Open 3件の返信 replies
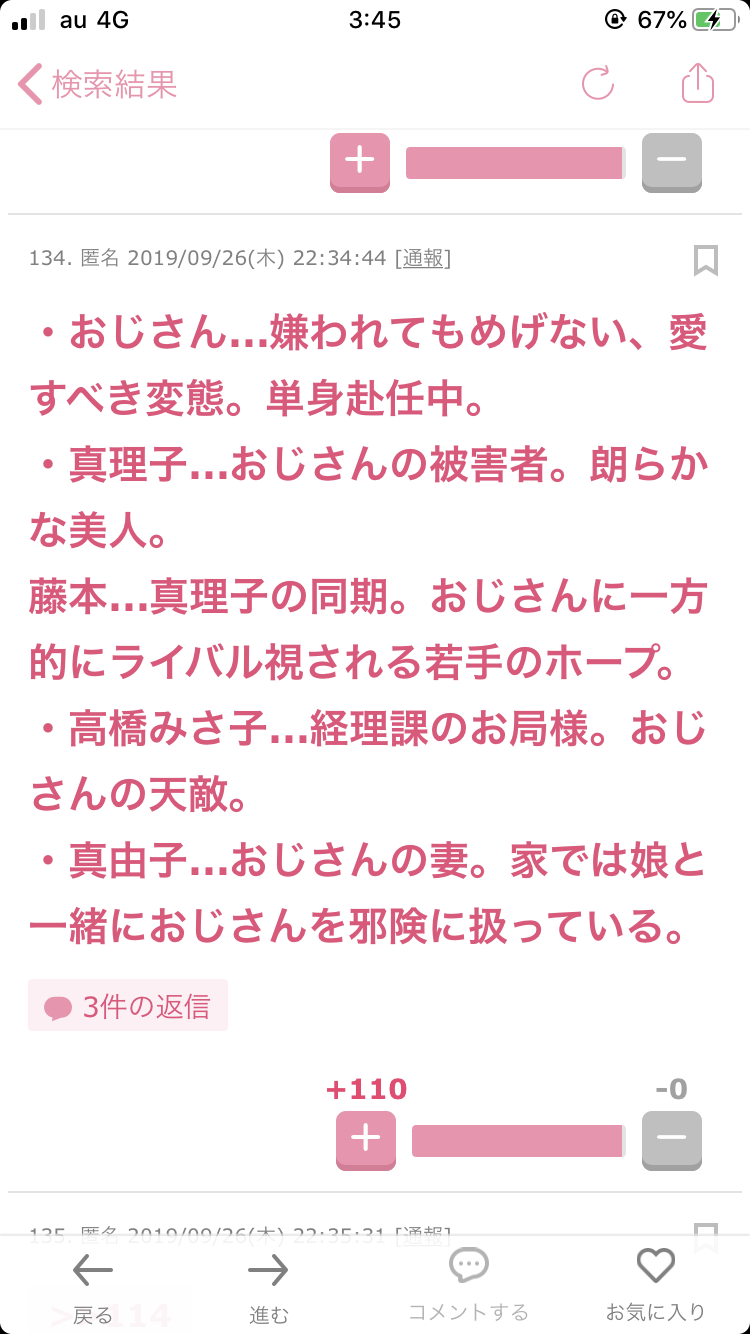Image resolution: width=750 pixels, height=1334 pixels. tap(128, 1006)
